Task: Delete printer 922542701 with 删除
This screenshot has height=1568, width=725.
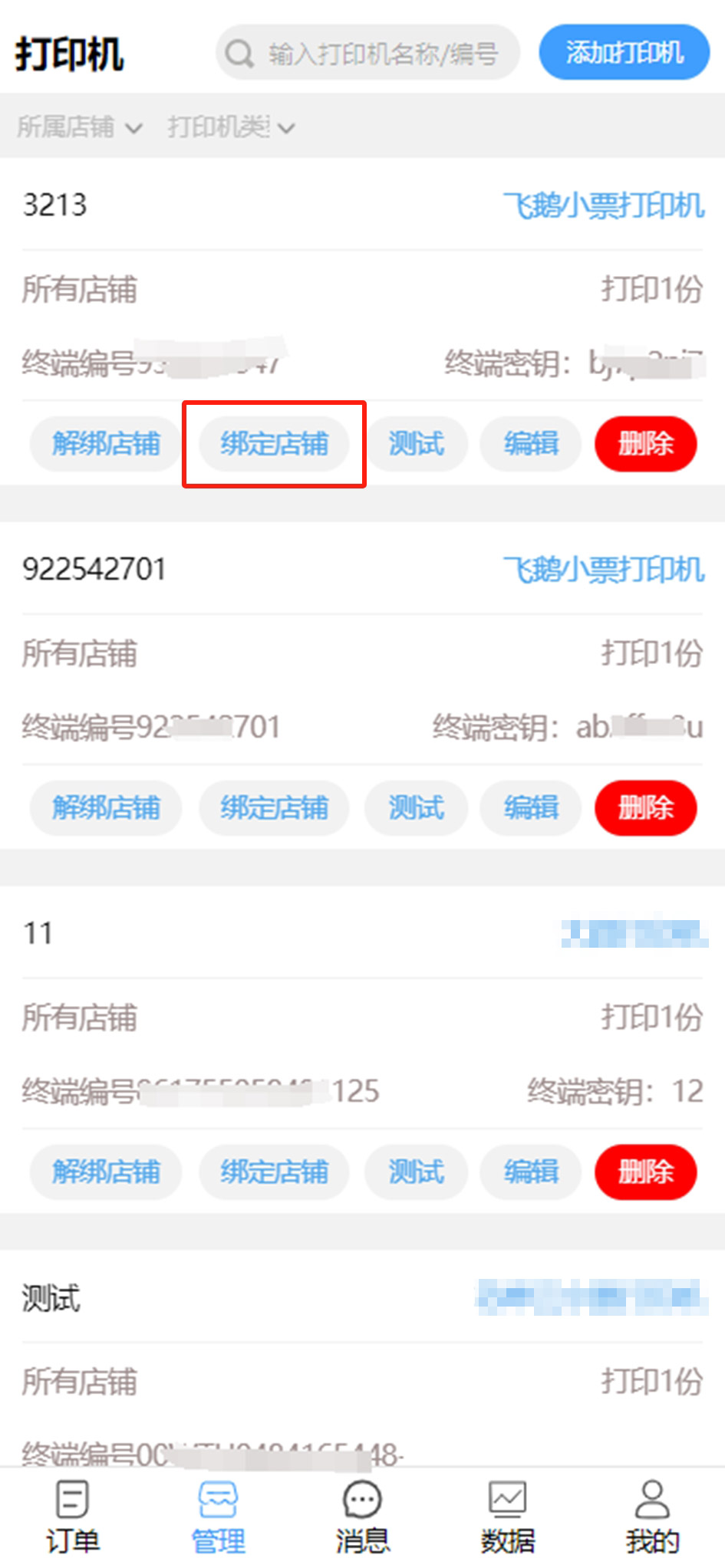Action: pos(645,808)
